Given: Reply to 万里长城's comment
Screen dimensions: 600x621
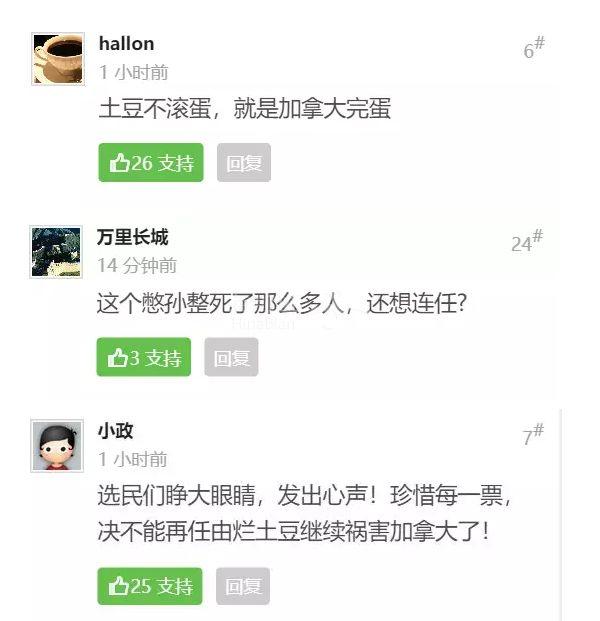Looking at the screenshot, I should click(231, 357).
